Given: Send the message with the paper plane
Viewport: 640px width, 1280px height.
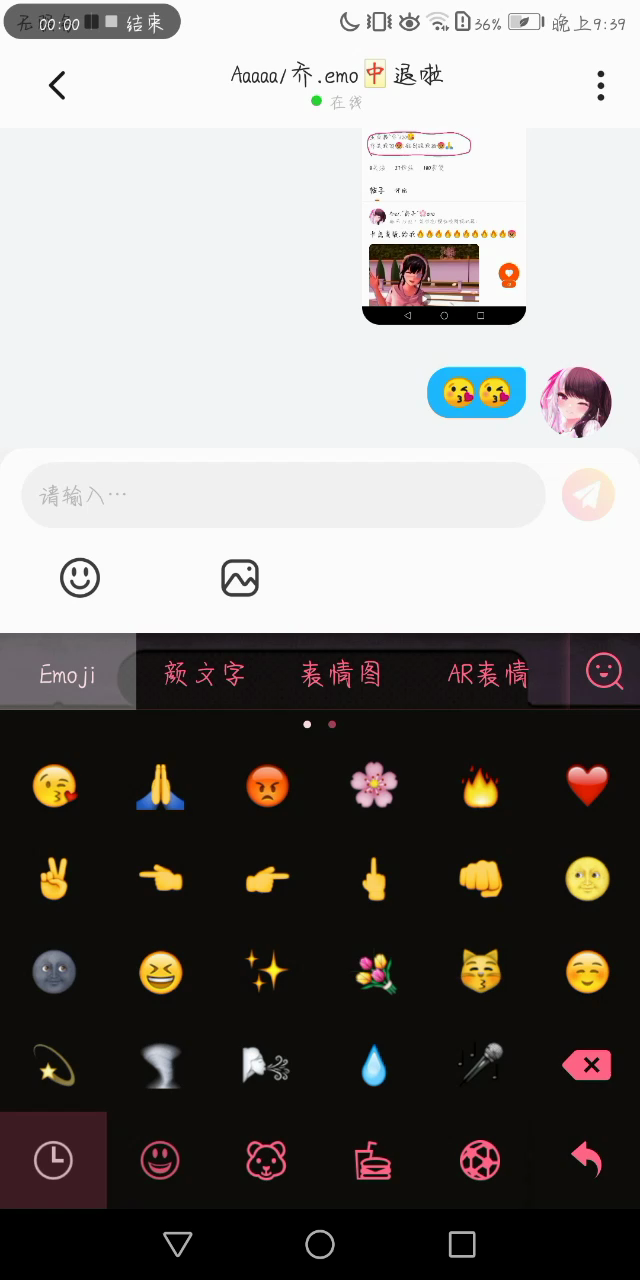Looking at the screenshot, I should click(x=588, y=495).
